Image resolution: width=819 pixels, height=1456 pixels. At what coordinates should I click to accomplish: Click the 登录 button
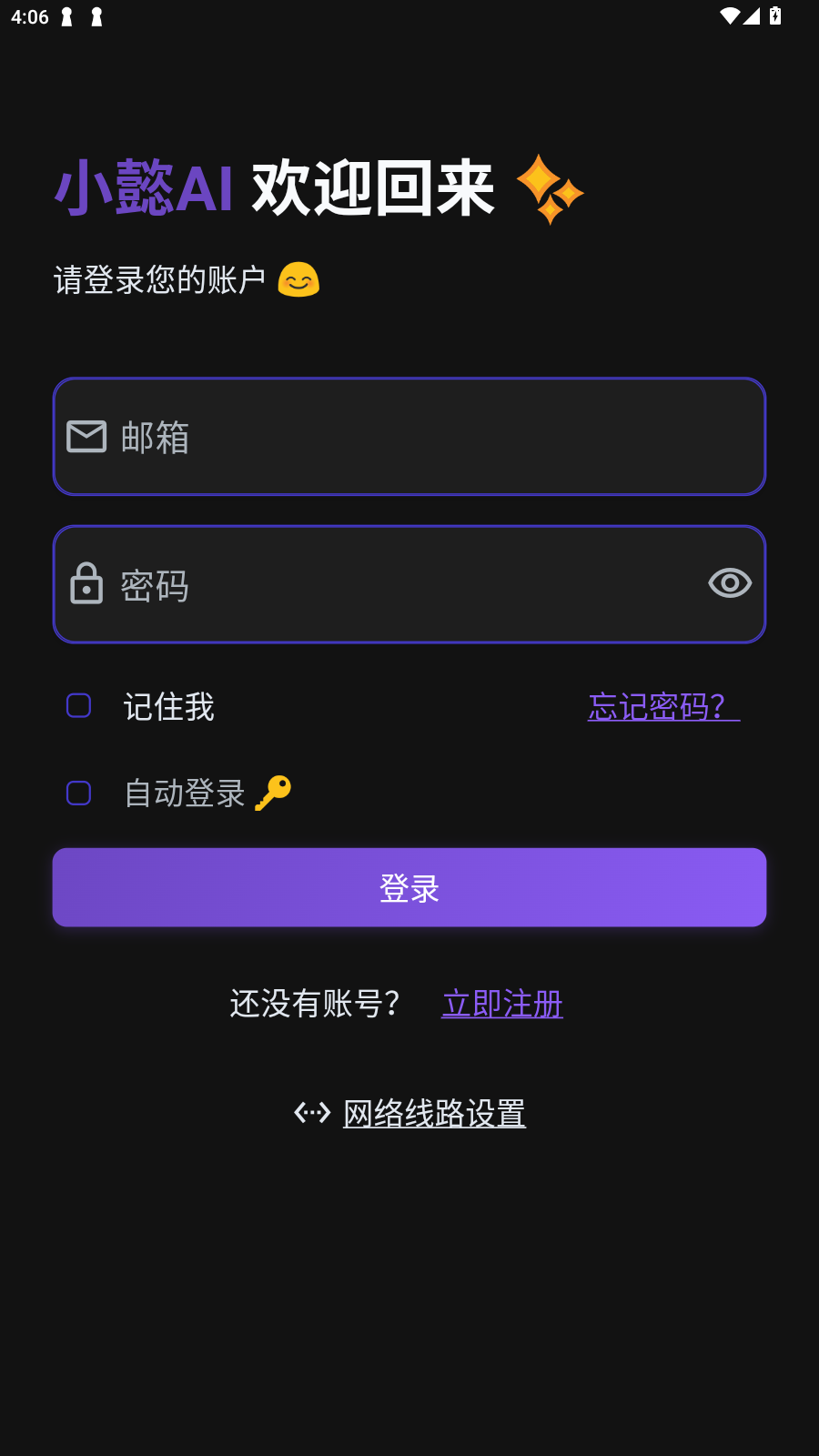point(409,887)
